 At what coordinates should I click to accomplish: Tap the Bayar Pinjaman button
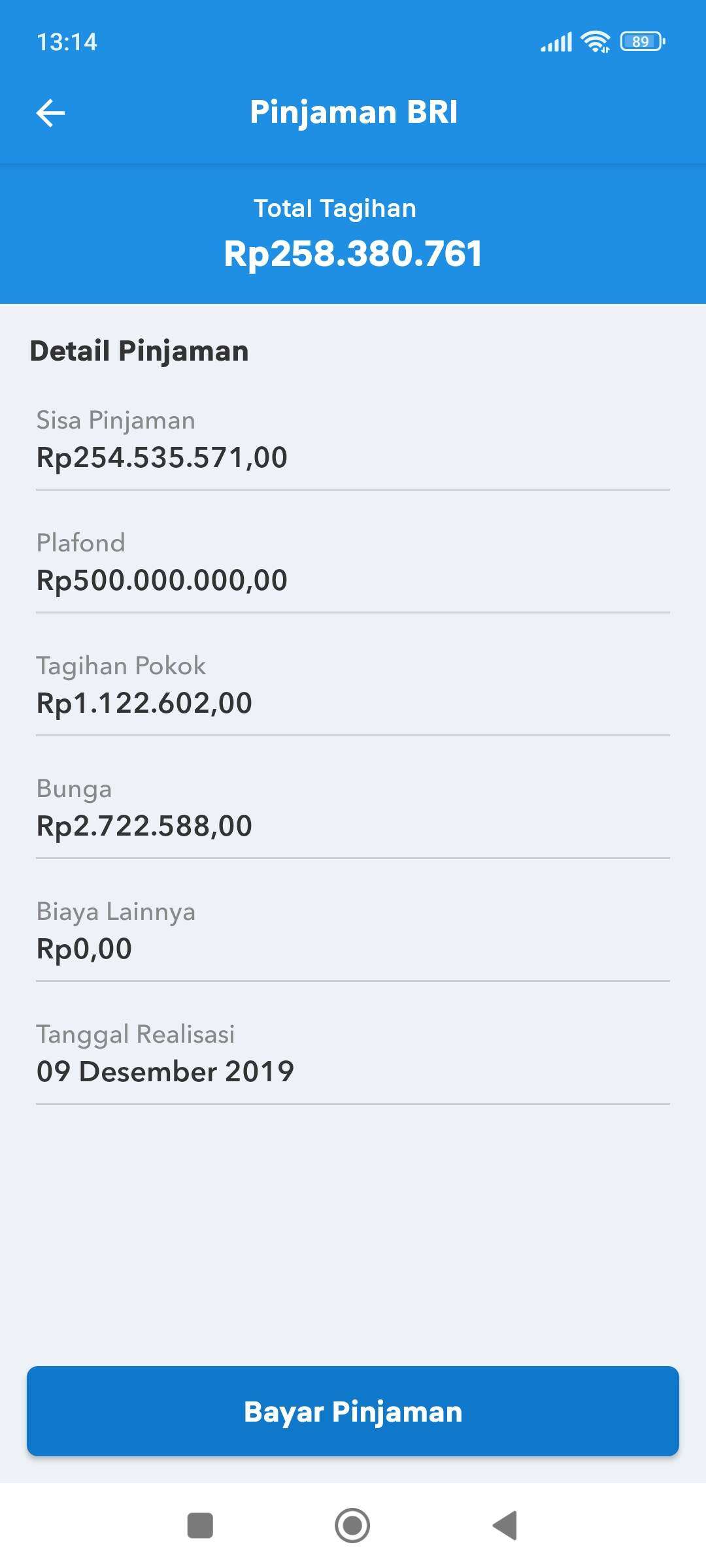[x=353, y=1411]
